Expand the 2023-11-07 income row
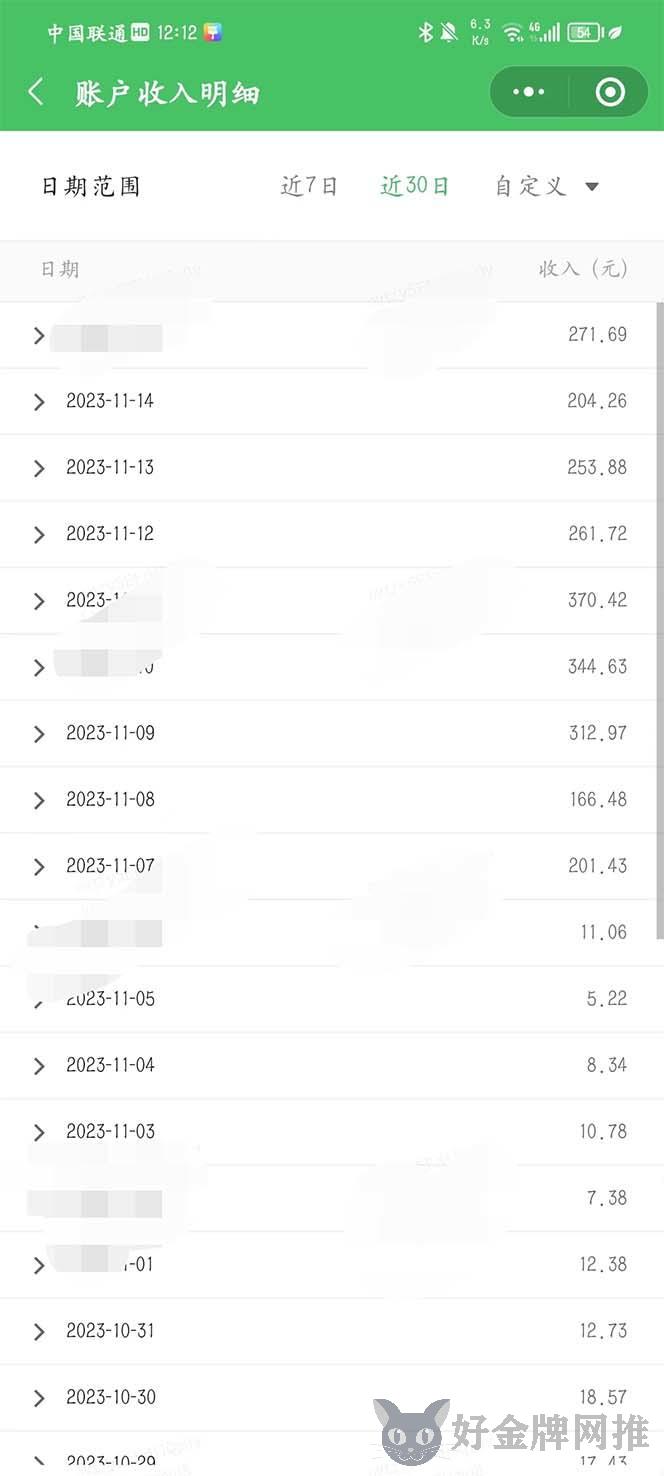This screenshot has width=664, height=1476. (330, 866)
